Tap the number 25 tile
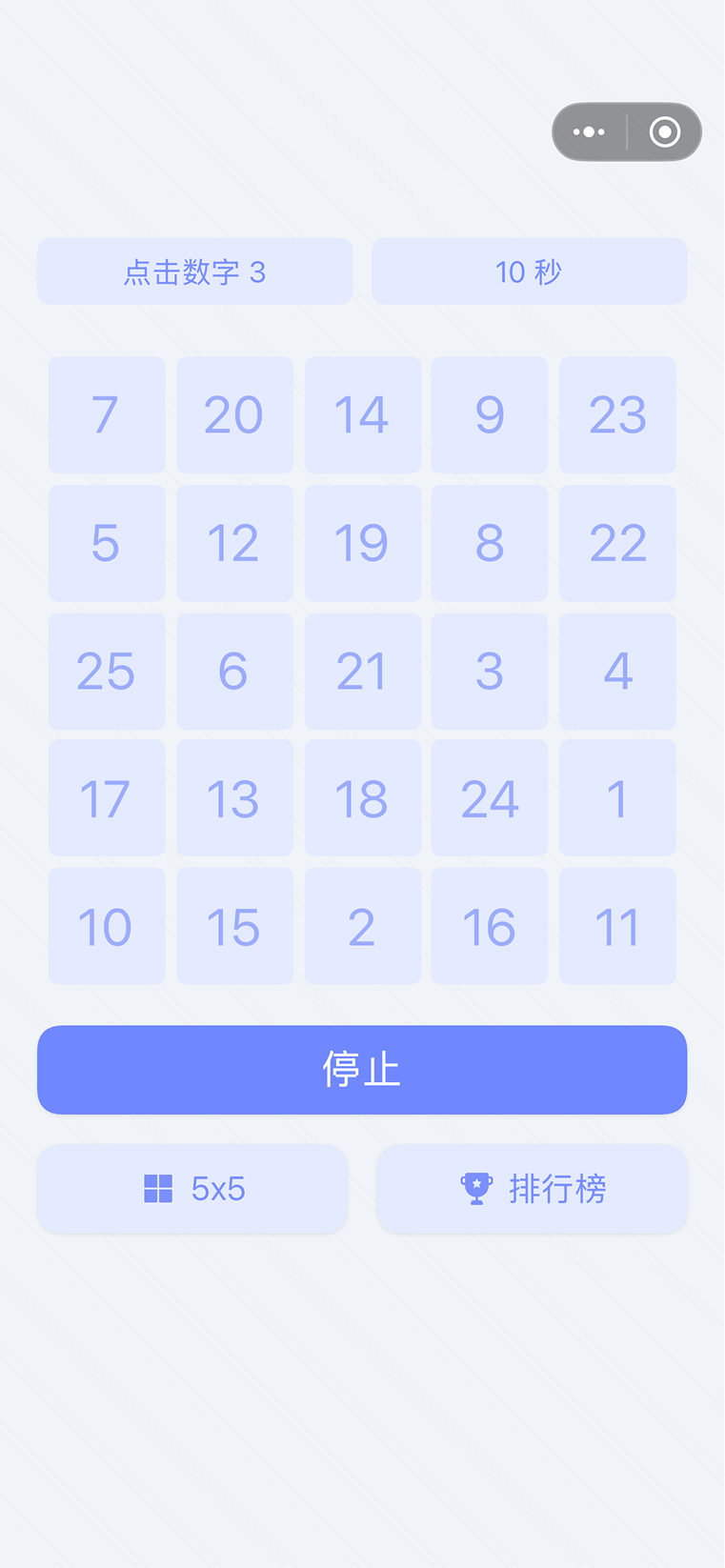This screenshot has height=1568, width=725. pos(106,671)
